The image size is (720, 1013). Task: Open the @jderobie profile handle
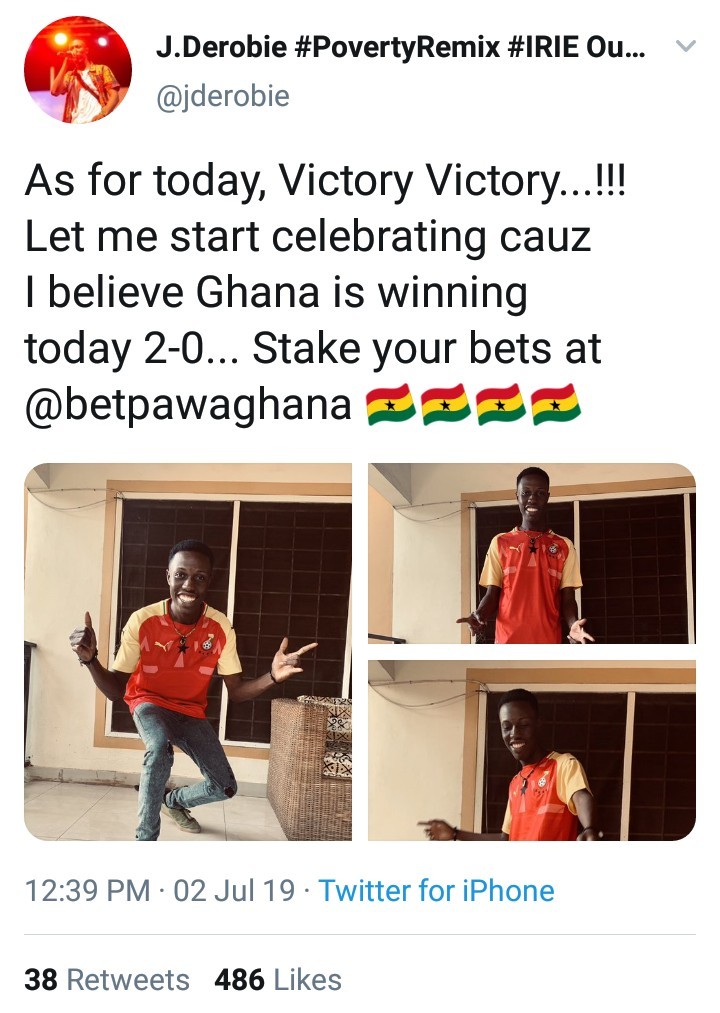[x=222, y=97]
